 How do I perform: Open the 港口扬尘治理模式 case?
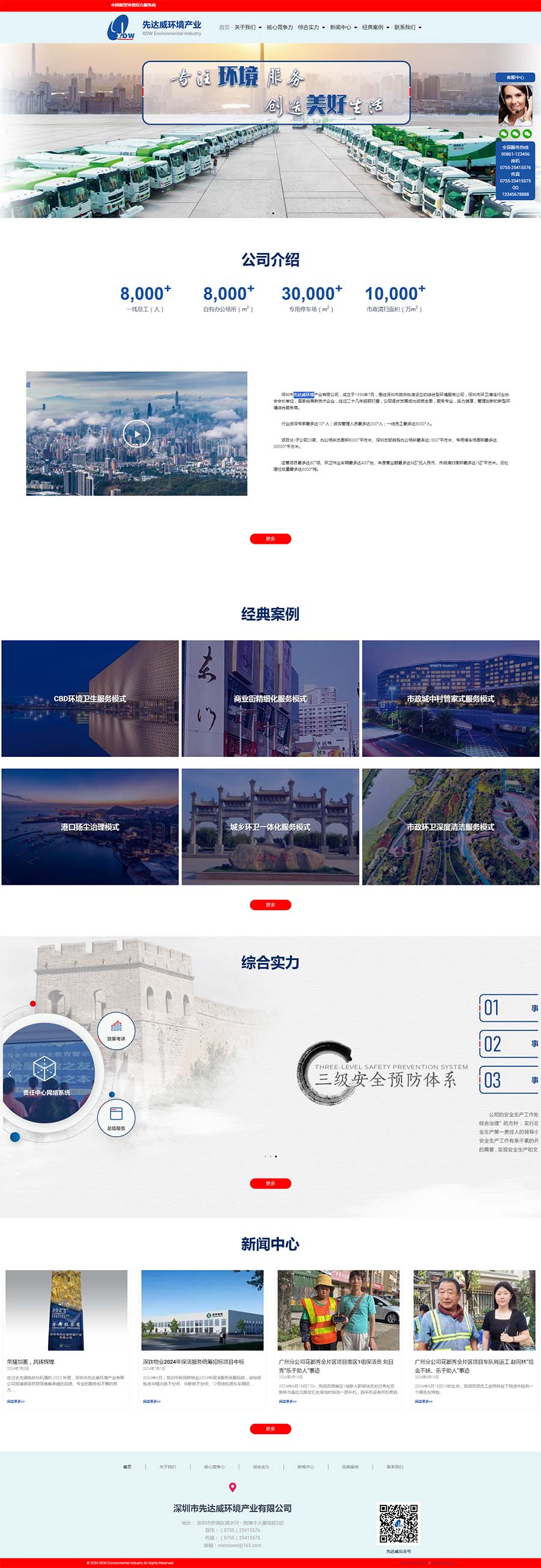[90, 827]
